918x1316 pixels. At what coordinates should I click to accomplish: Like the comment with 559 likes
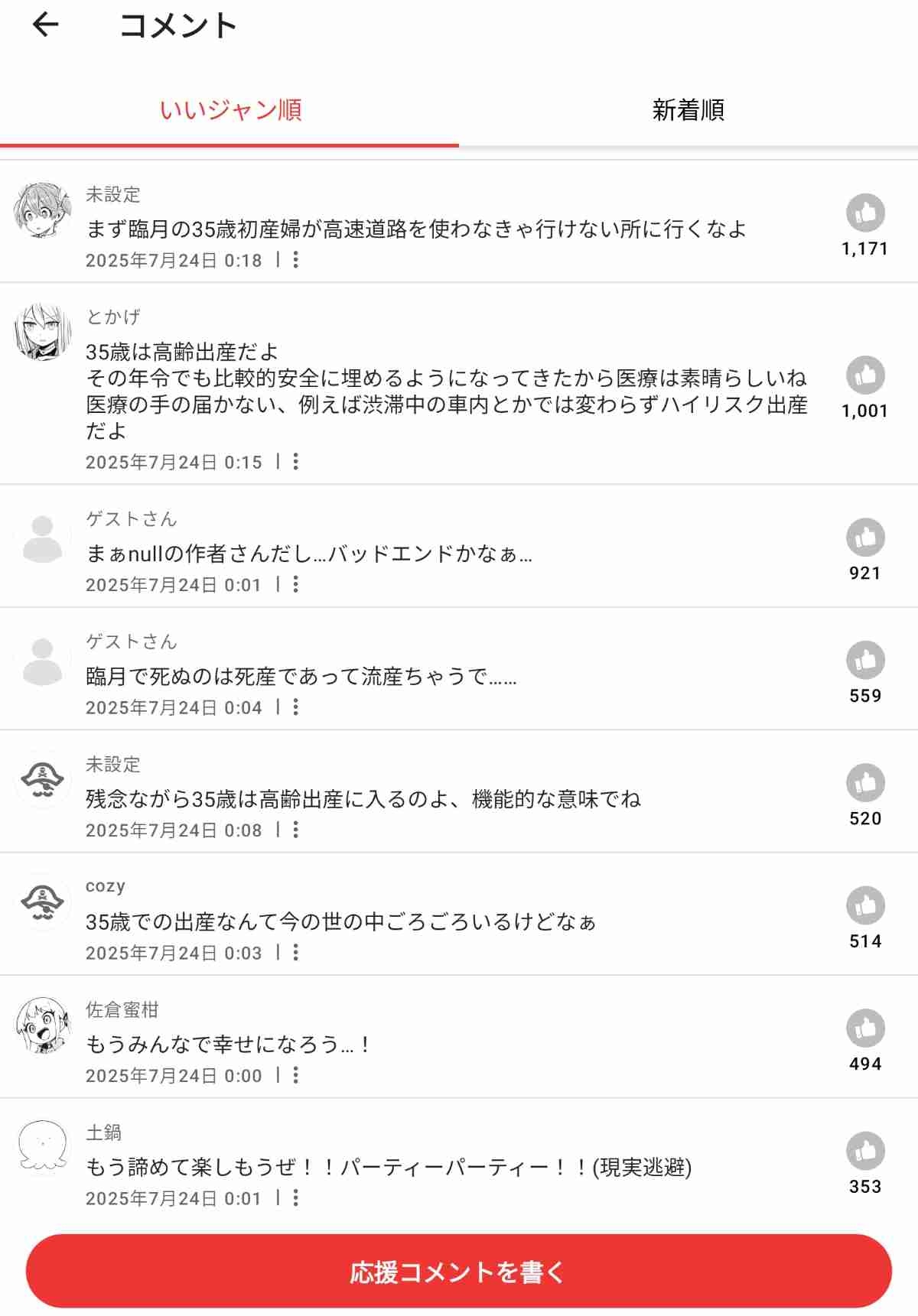865,660
